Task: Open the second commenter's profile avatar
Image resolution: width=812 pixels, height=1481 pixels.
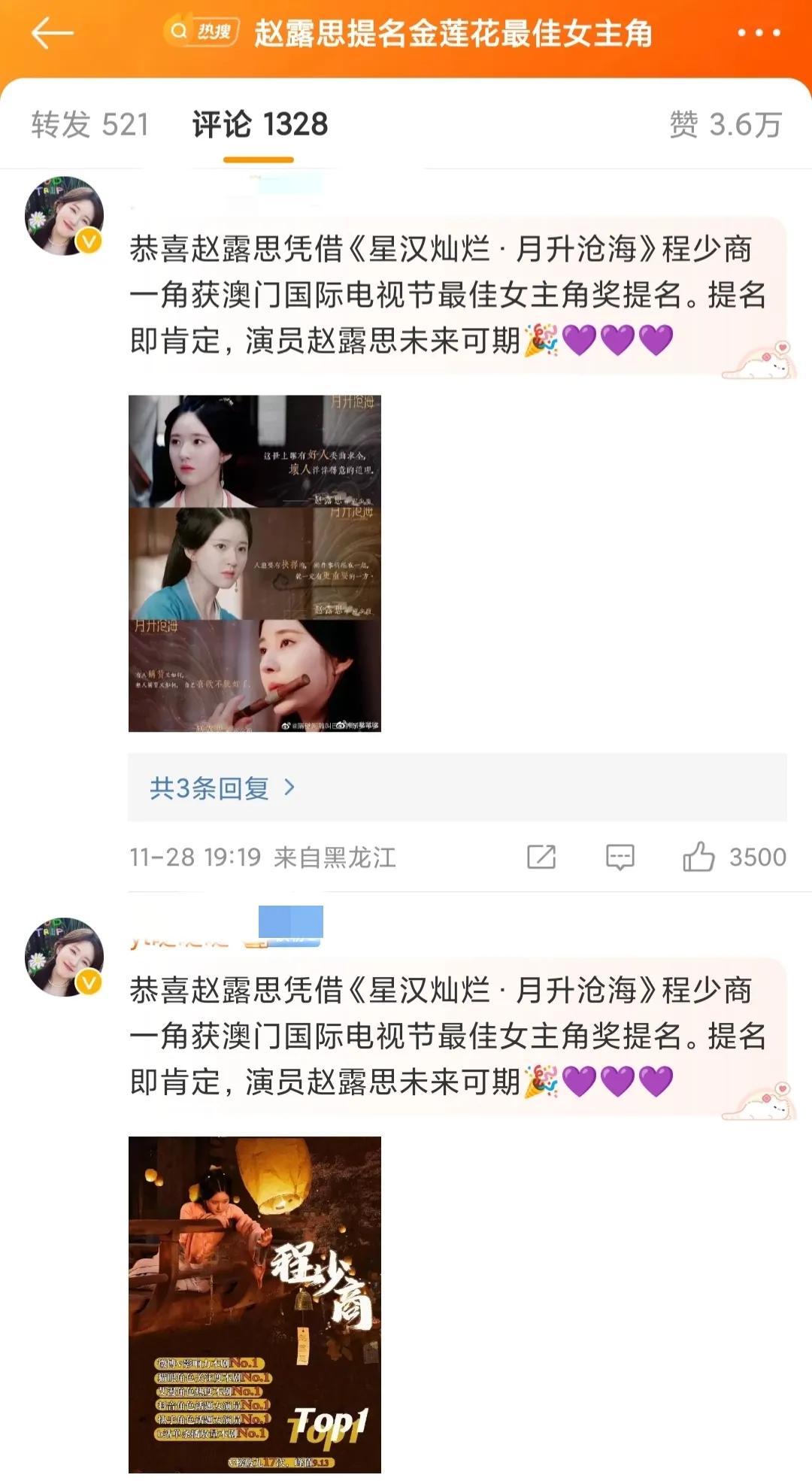Action: [x=64, y=957]
